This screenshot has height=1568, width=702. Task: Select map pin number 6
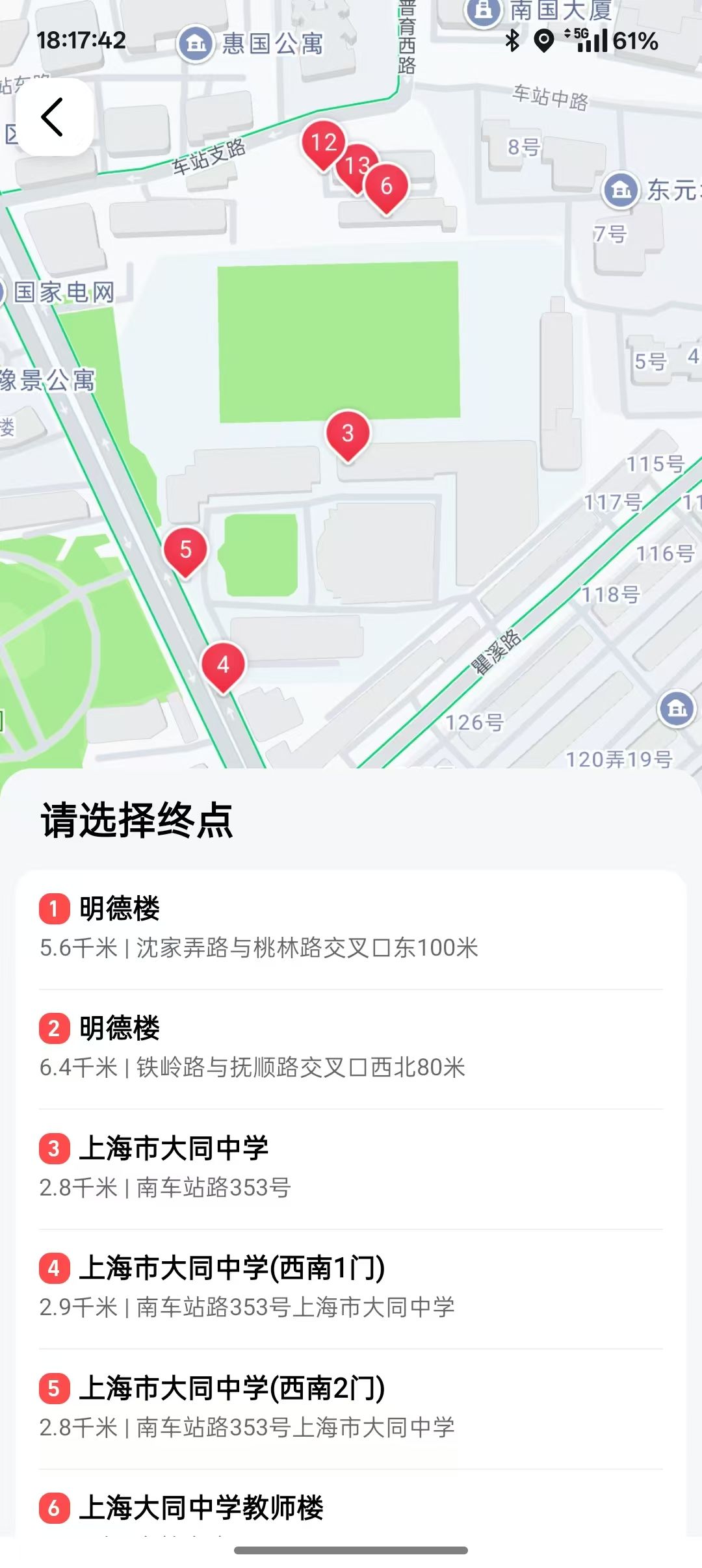click(388, 187)
